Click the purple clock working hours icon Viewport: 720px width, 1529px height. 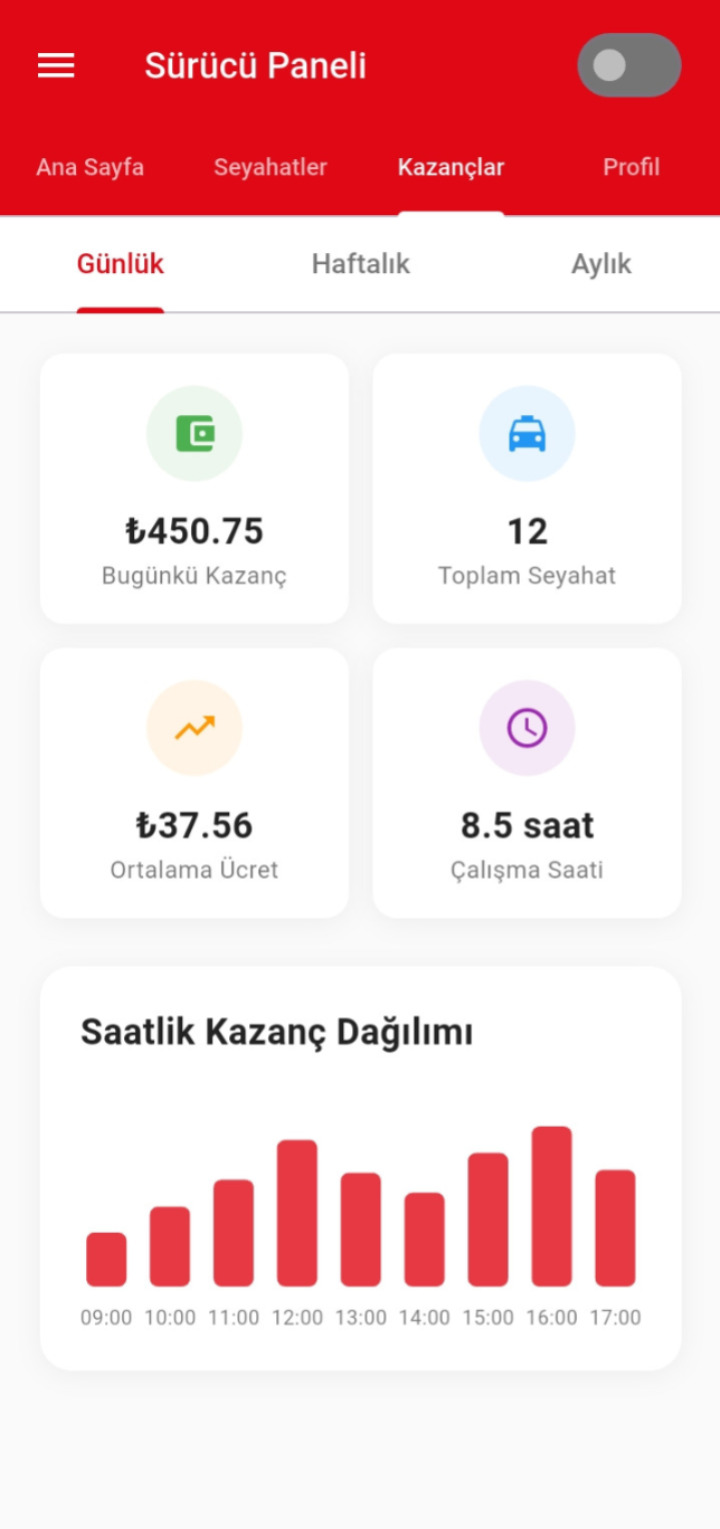(527, 727)
